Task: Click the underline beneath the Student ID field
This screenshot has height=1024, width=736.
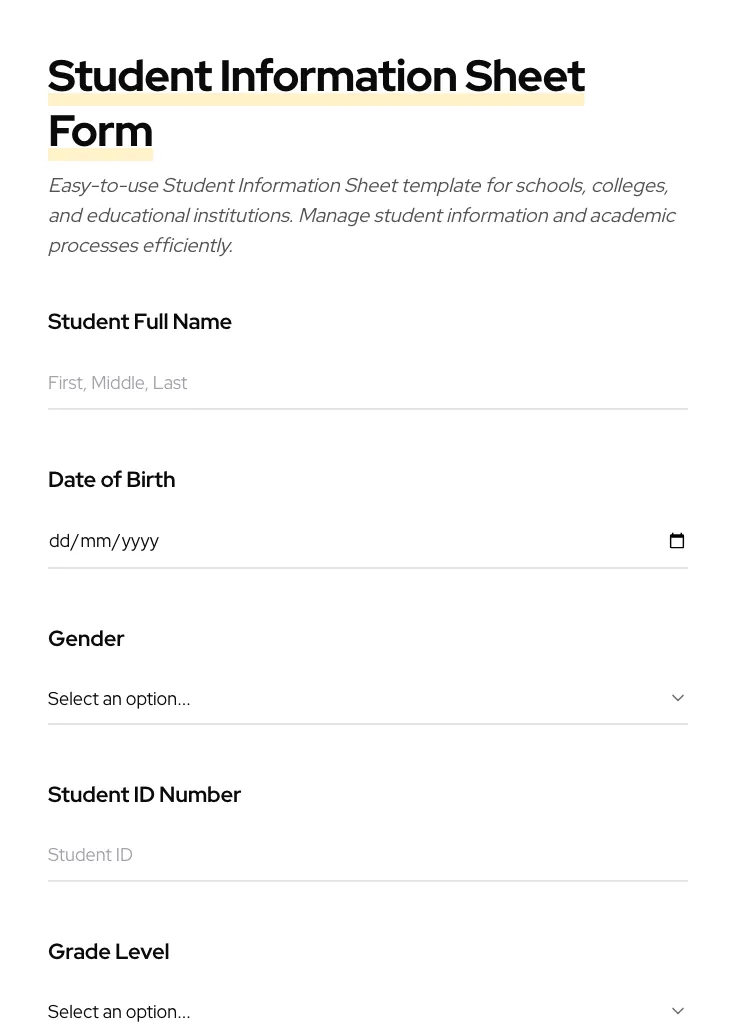Action: 368,881
